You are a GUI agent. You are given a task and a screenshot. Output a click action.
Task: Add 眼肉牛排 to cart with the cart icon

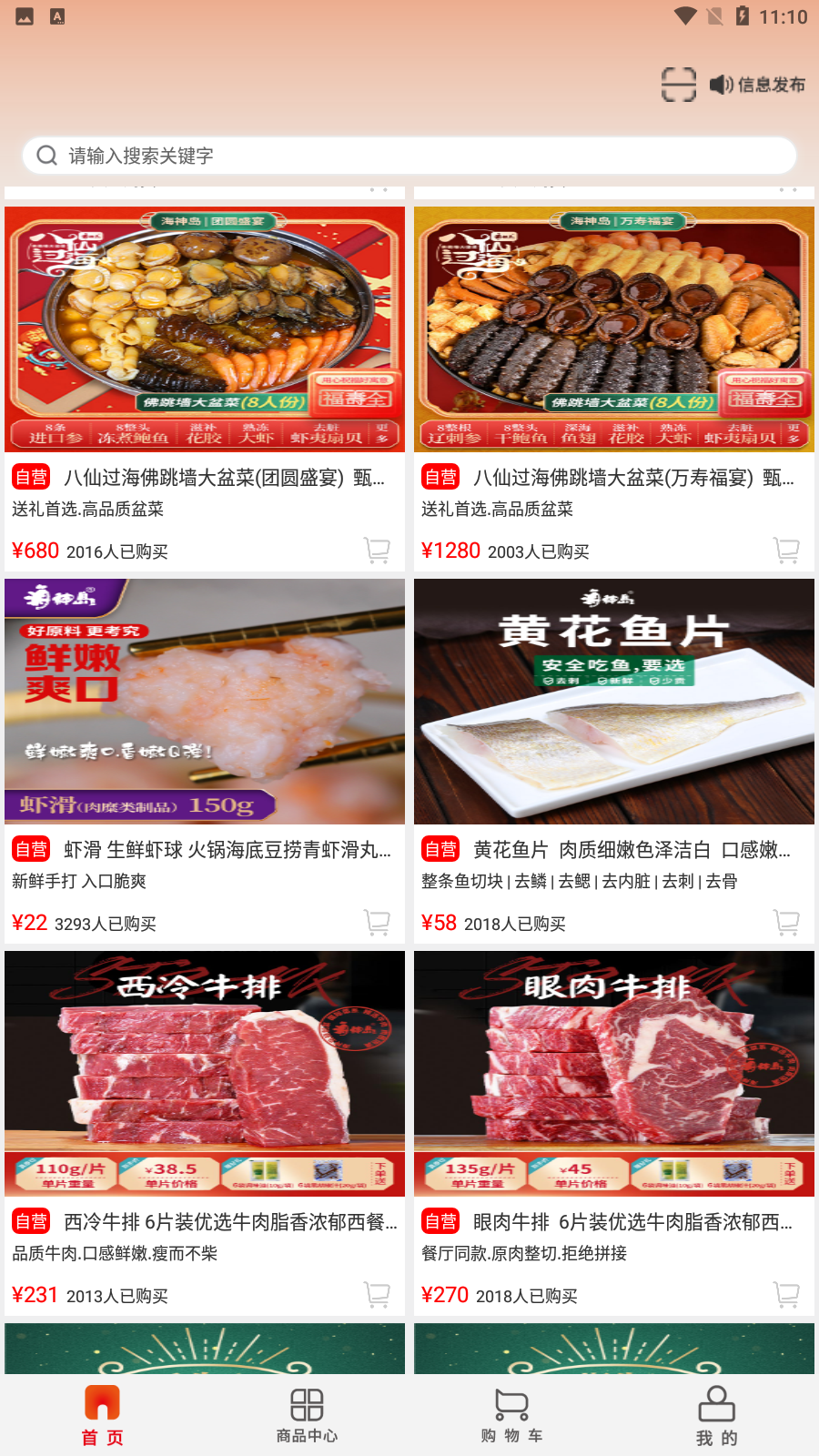click(x=786, y=1293)
